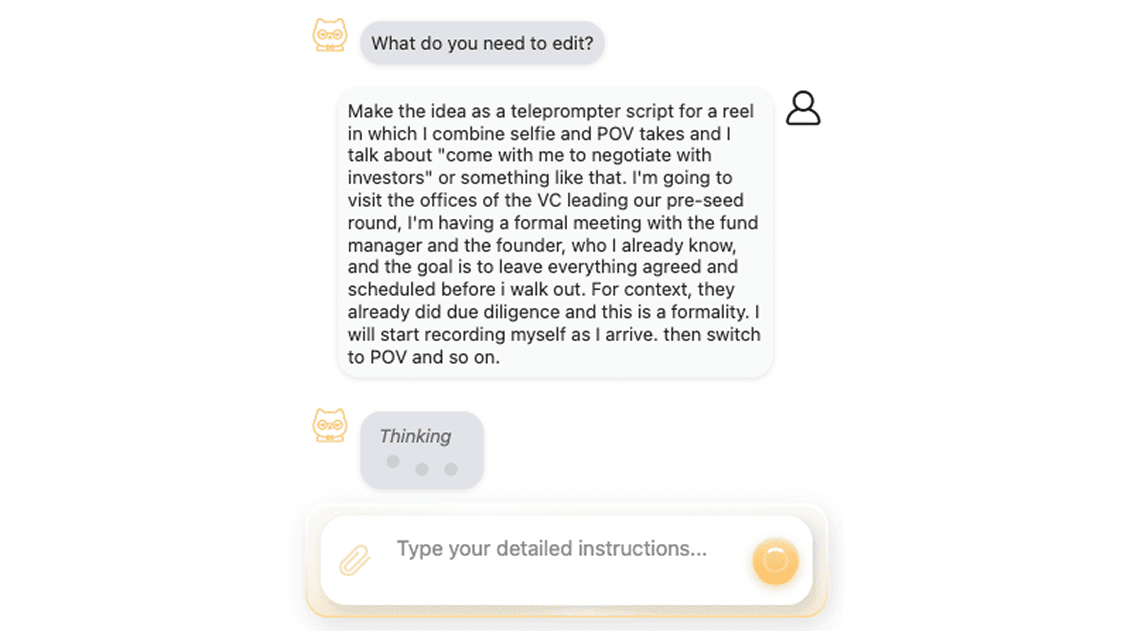Focus the 'Type your detailed instructions' field

(552, 549)
